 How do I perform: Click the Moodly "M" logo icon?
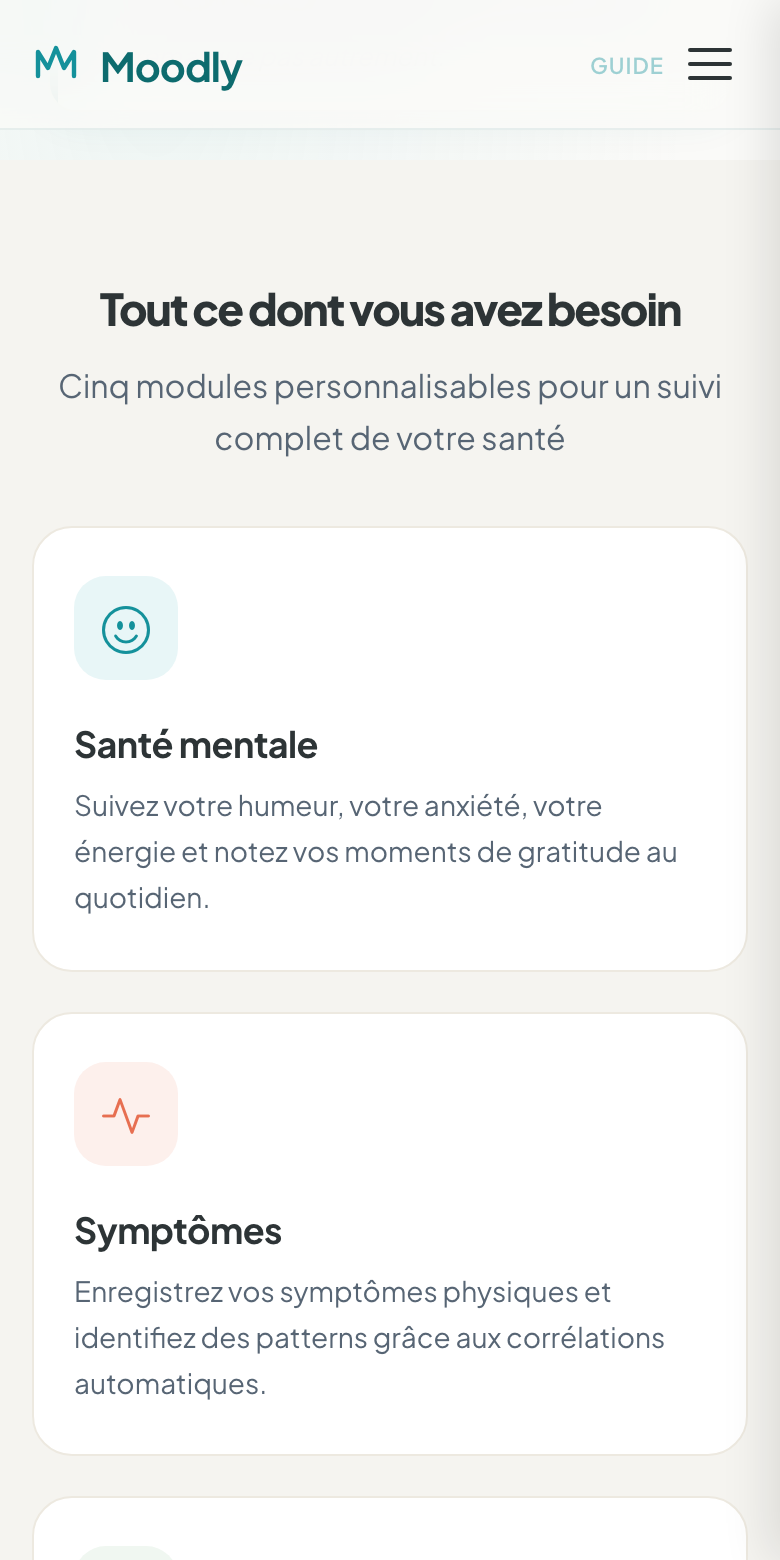[x=57, y=64]
